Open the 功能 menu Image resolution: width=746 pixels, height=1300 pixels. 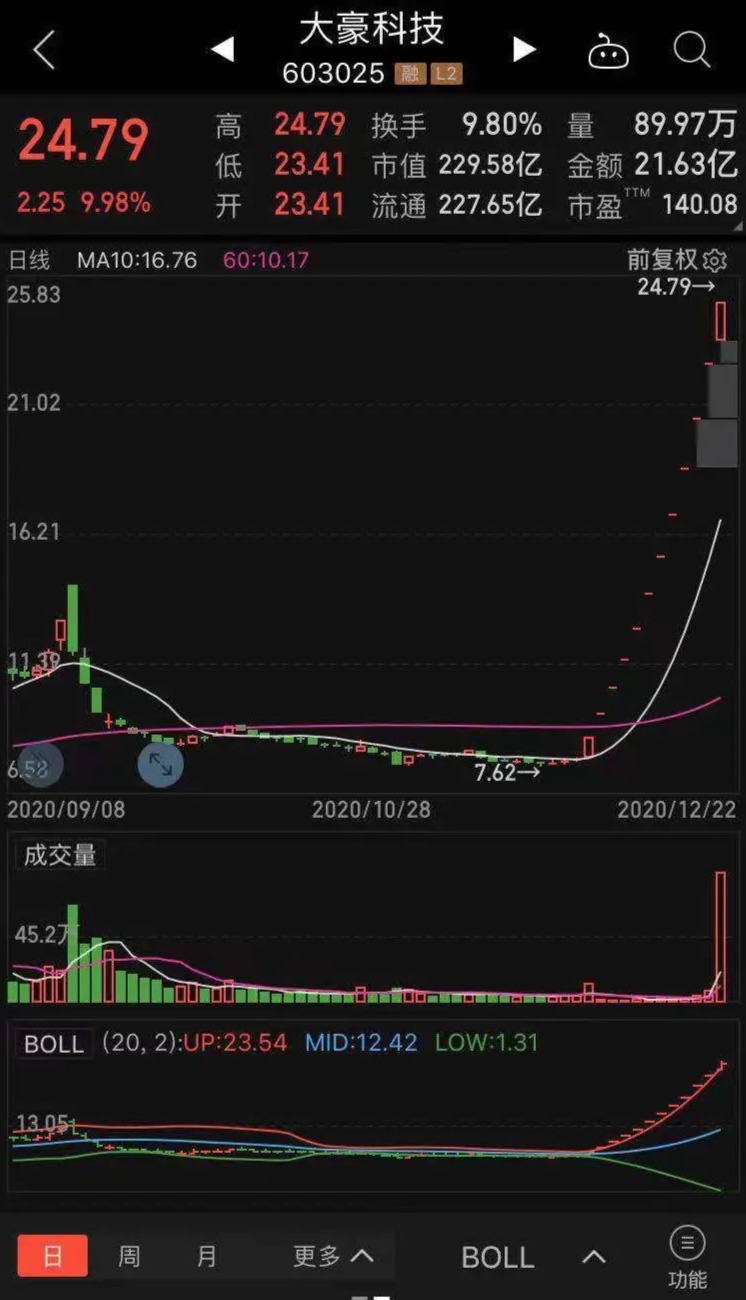(x=687, y=1257)
